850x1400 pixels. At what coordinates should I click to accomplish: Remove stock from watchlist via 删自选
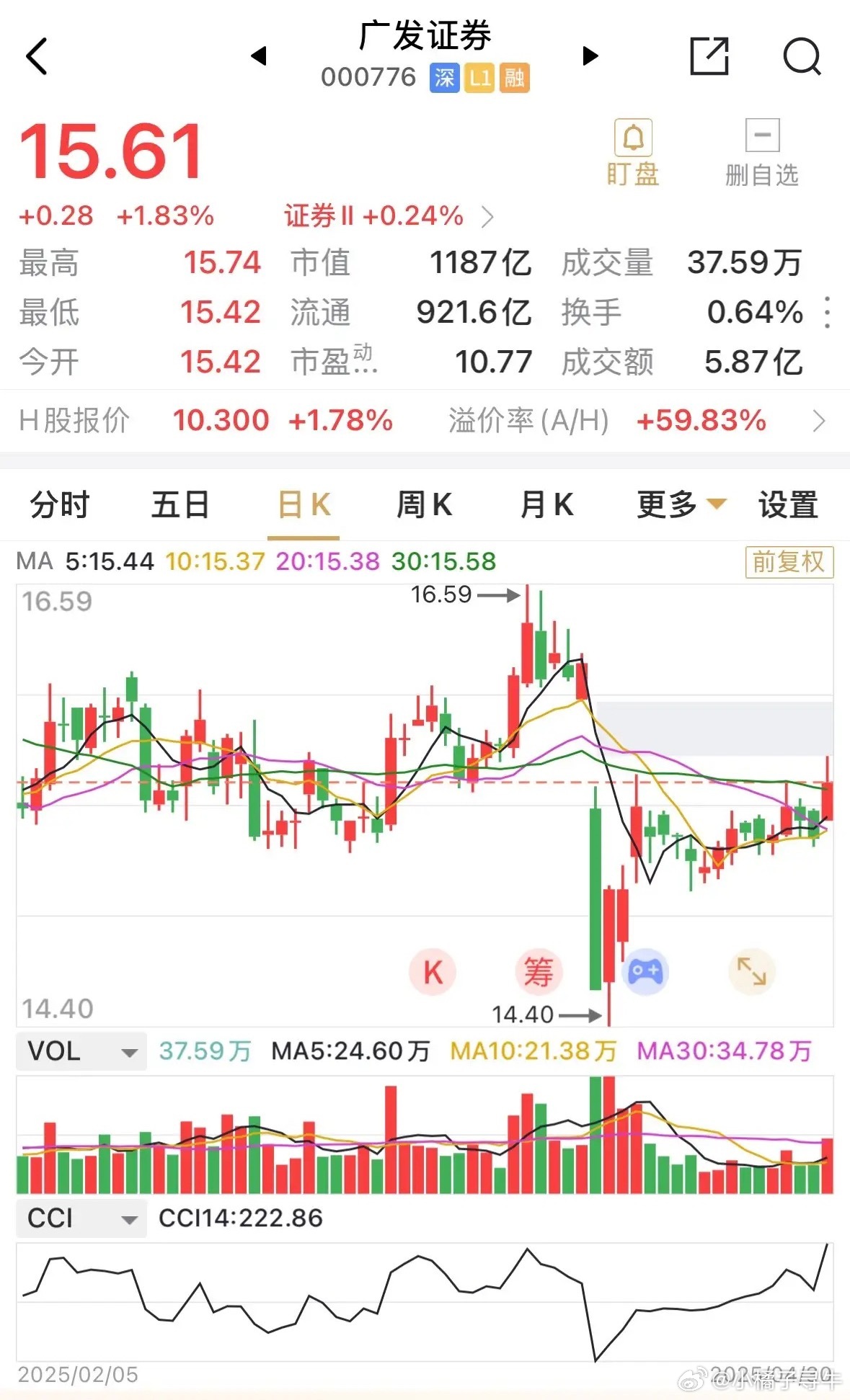(762, 153)
